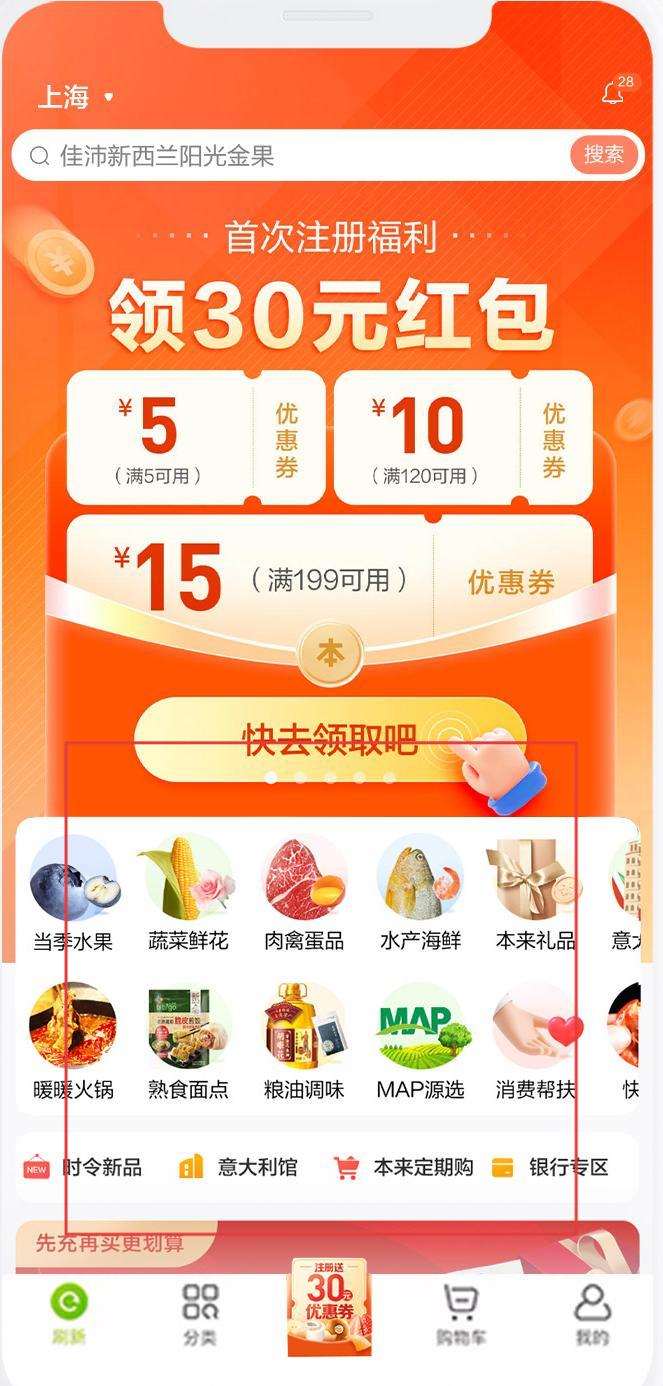
Task: Open 本来定期购 section
Action: 403,1167
